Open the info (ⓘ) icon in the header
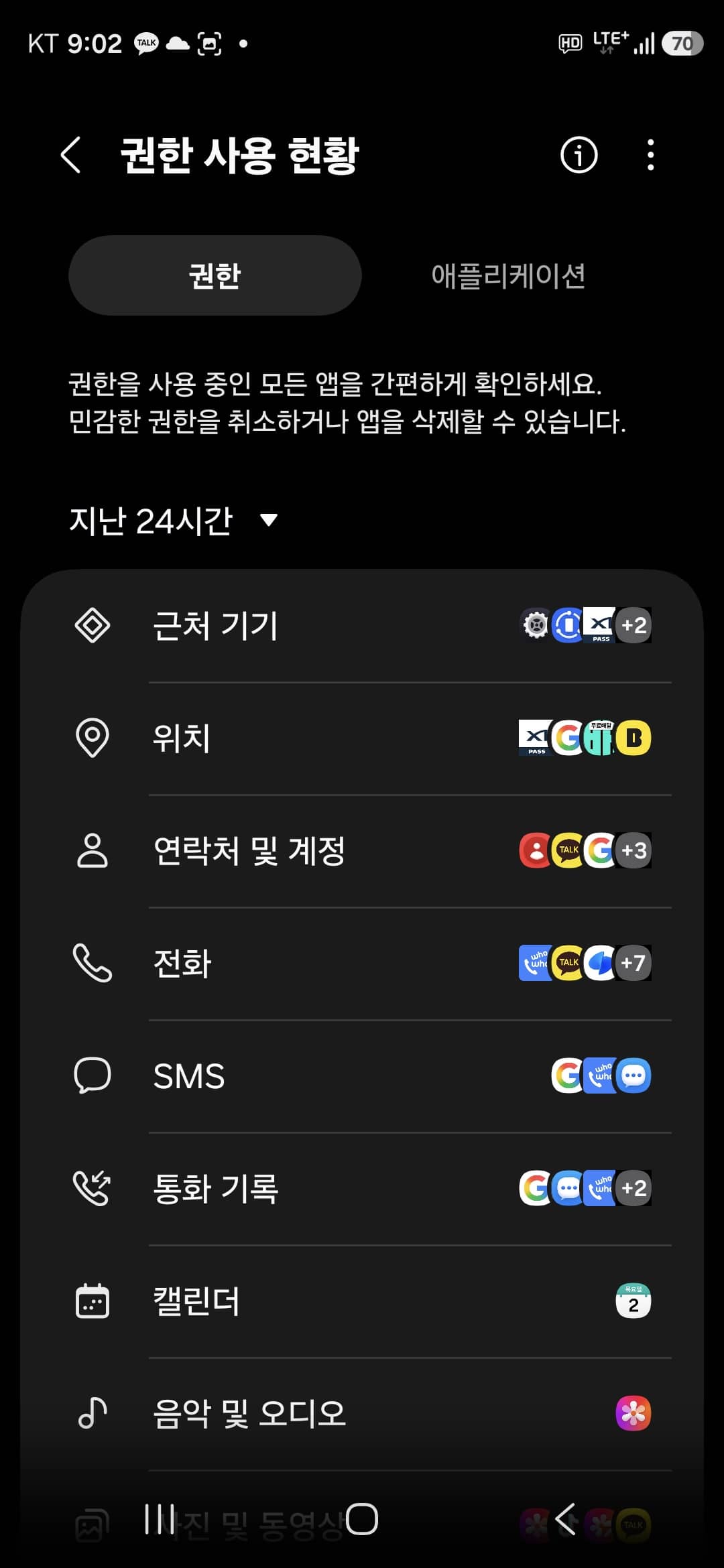This screenshot has height=1568, width=724. point(578,155)
